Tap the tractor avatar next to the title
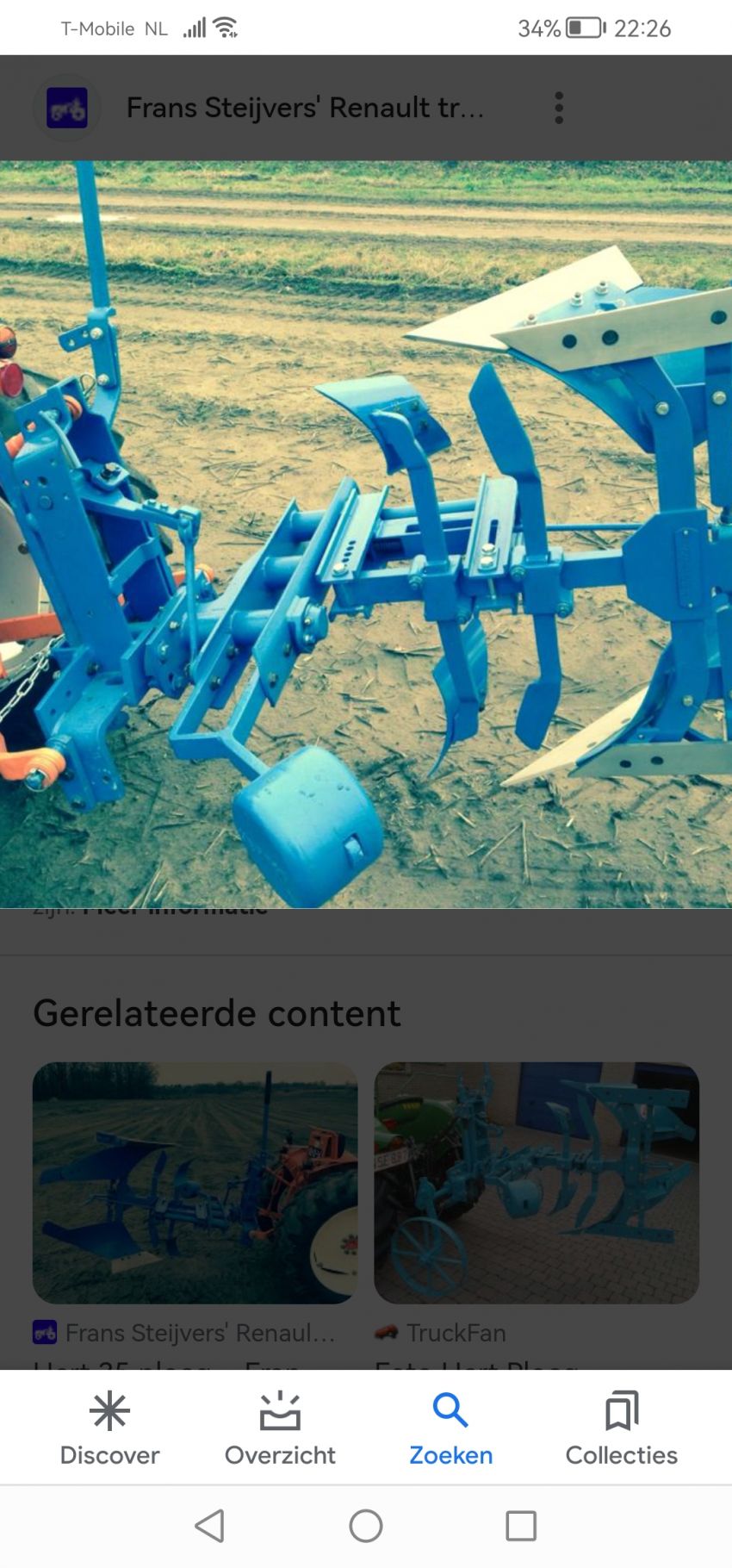Viewport: 732px width, 1568px height. tap(67, 107)
